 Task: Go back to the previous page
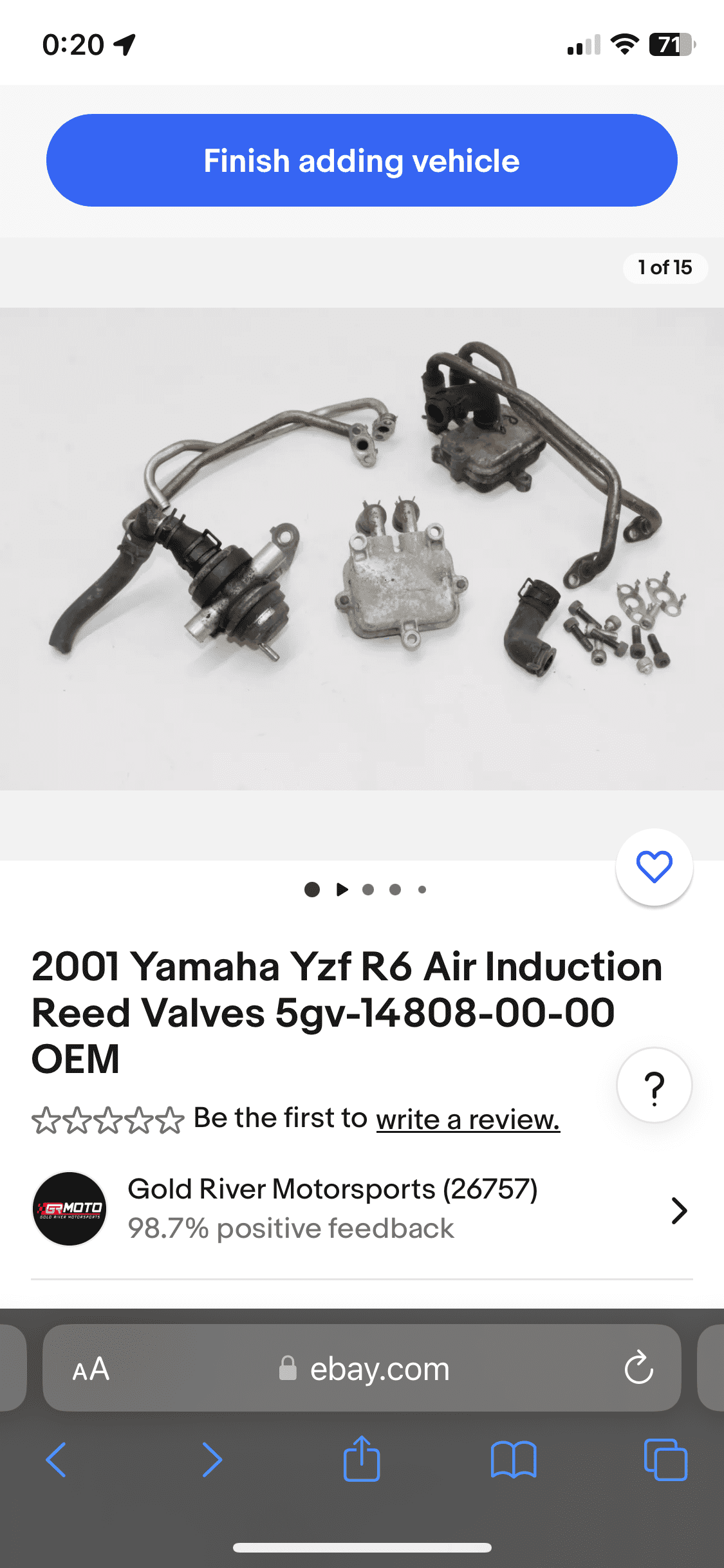56,1459
